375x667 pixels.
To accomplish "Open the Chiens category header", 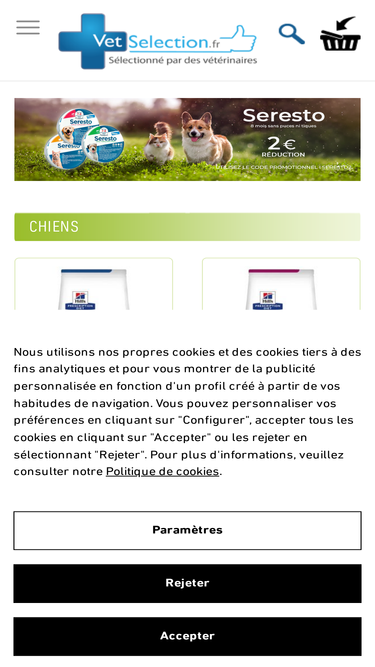I will tap(188, 227).
